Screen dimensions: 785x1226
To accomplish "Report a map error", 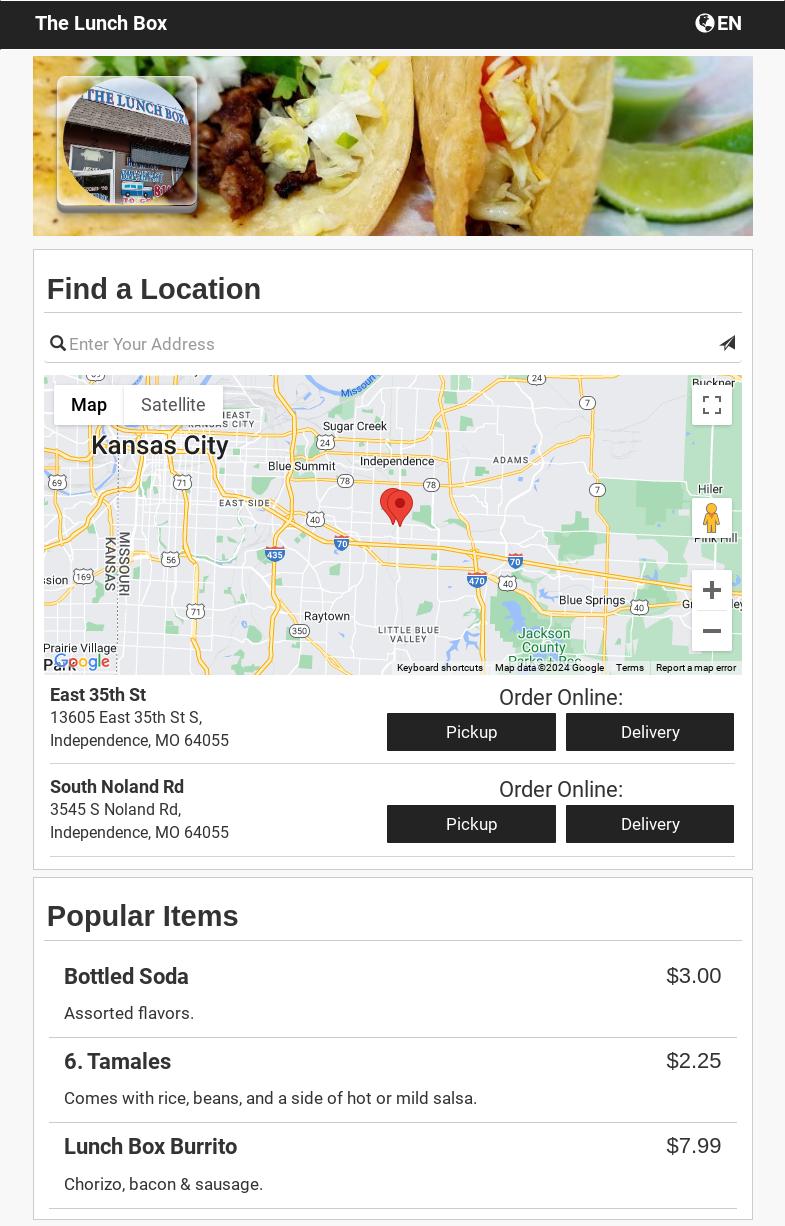I will coord(695,668).
